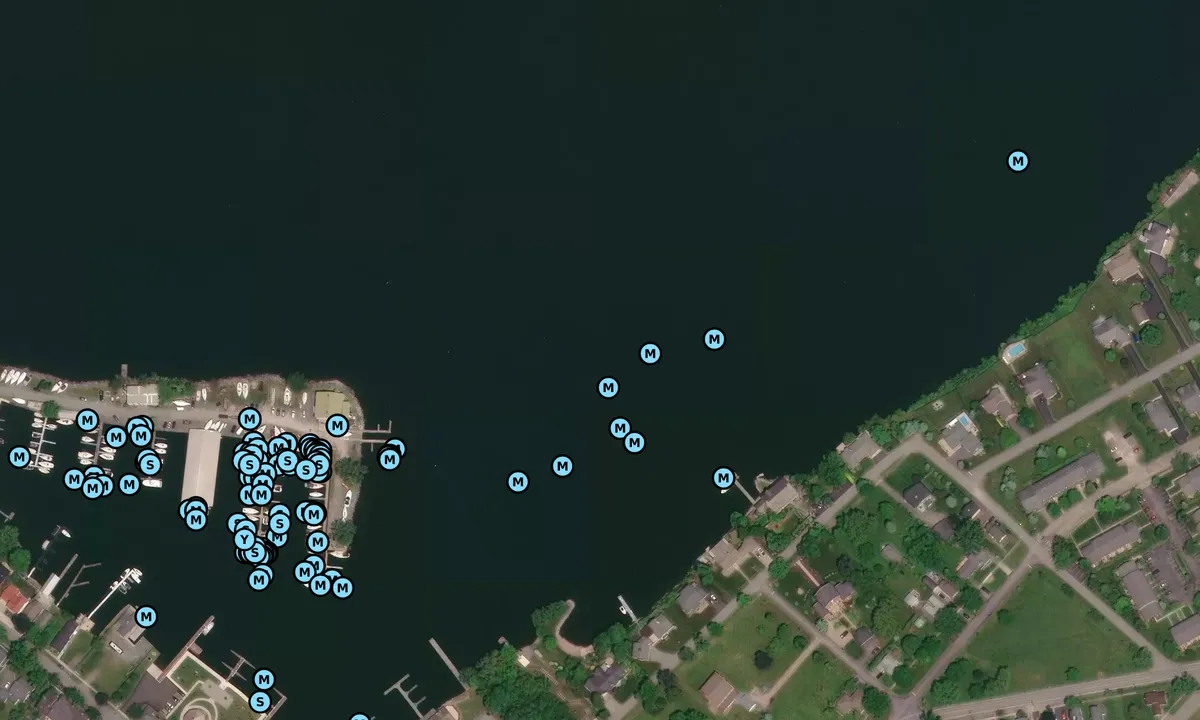
Task: Tap the M marker above the southwest house roof
Action: [x=146, y=617]
